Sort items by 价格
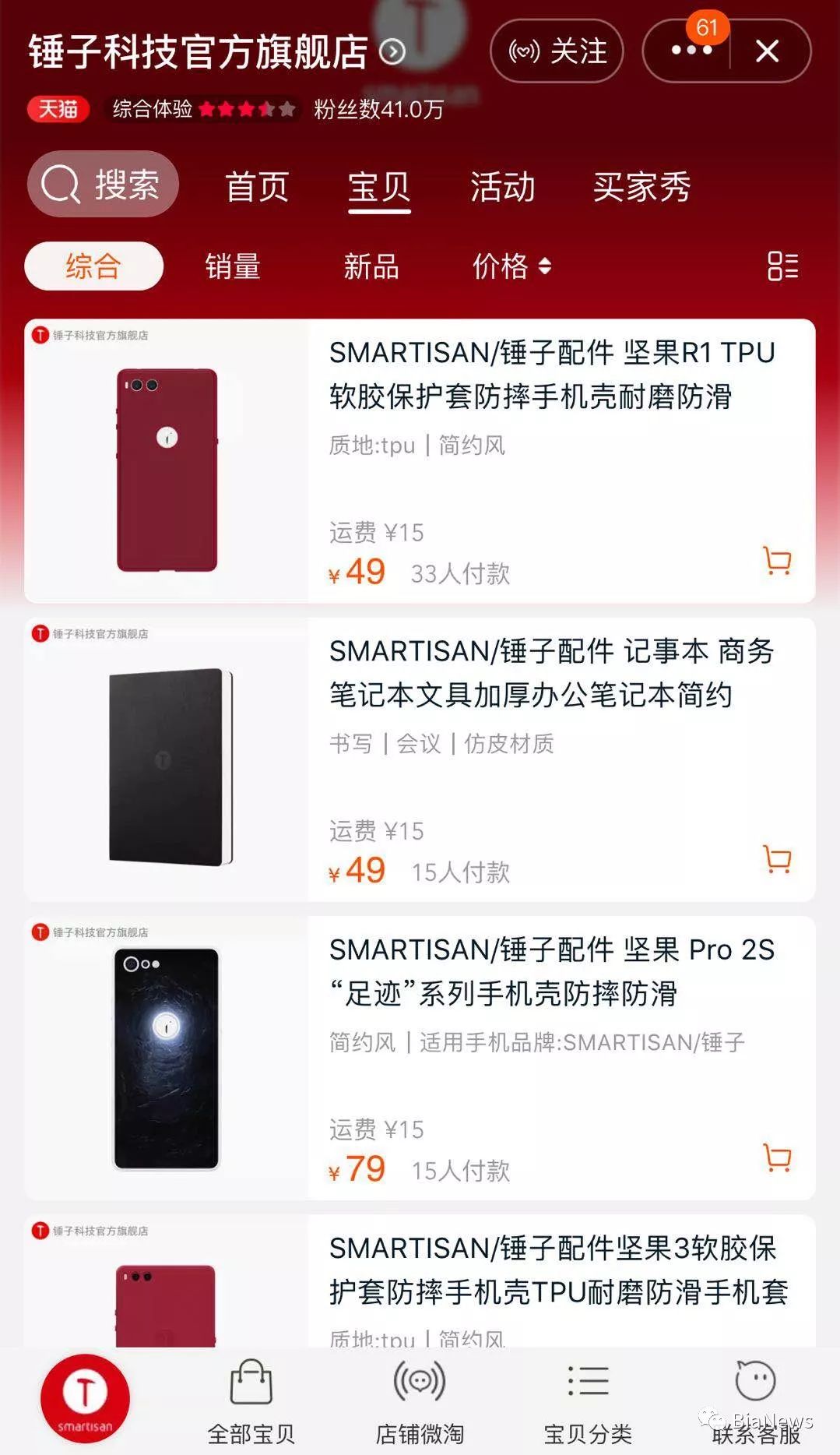Image resolution: width=840 pixels, height=1455 pixels. coord(511,266)
